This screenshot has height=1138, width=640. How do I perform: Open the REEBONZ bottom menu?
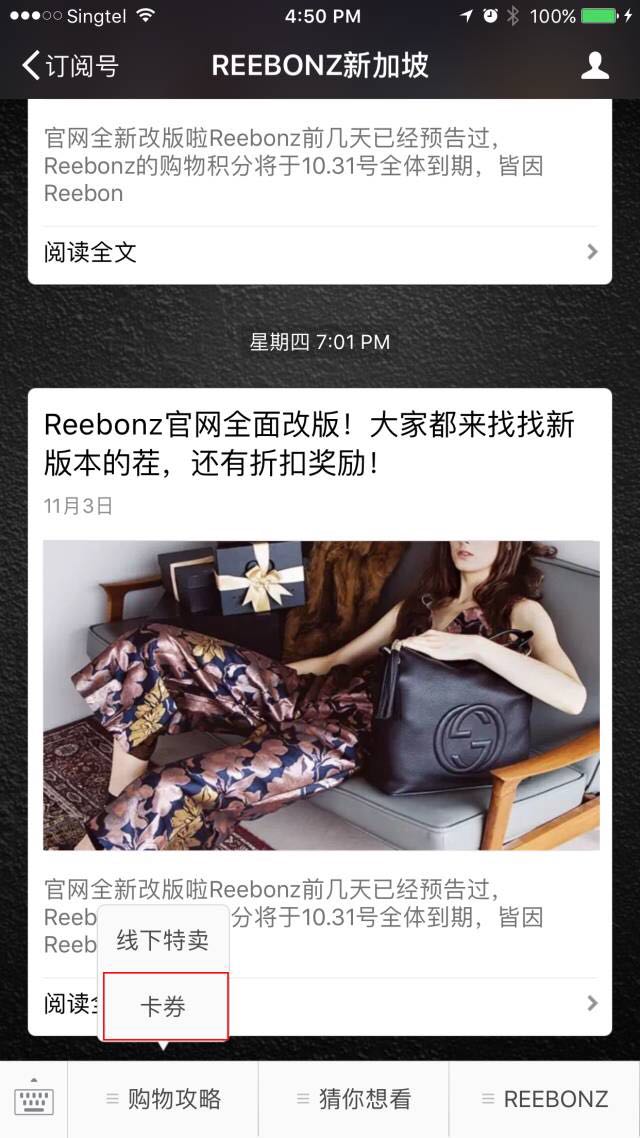[545, 1099]
